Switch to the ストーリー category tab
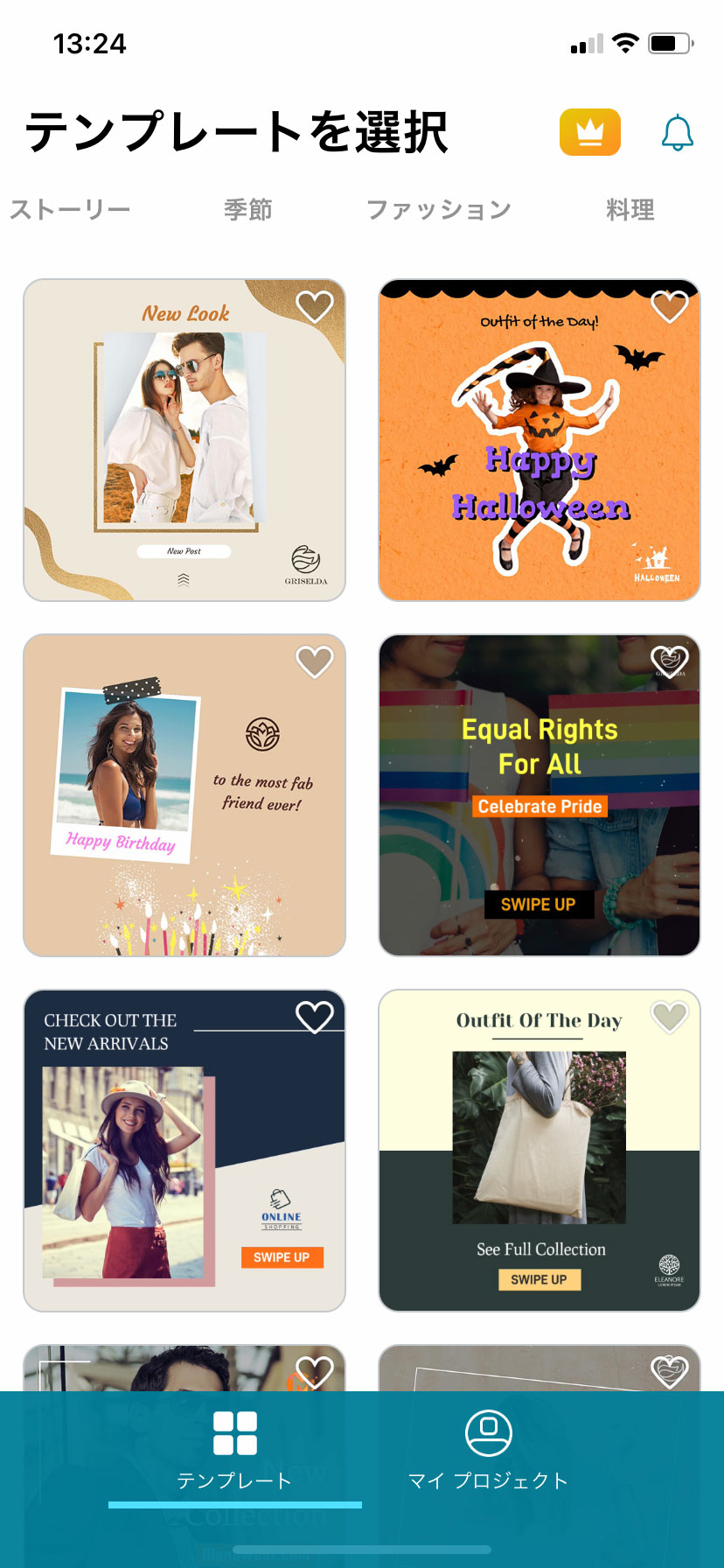This screenshot has height=1568, width=724. 70,210
